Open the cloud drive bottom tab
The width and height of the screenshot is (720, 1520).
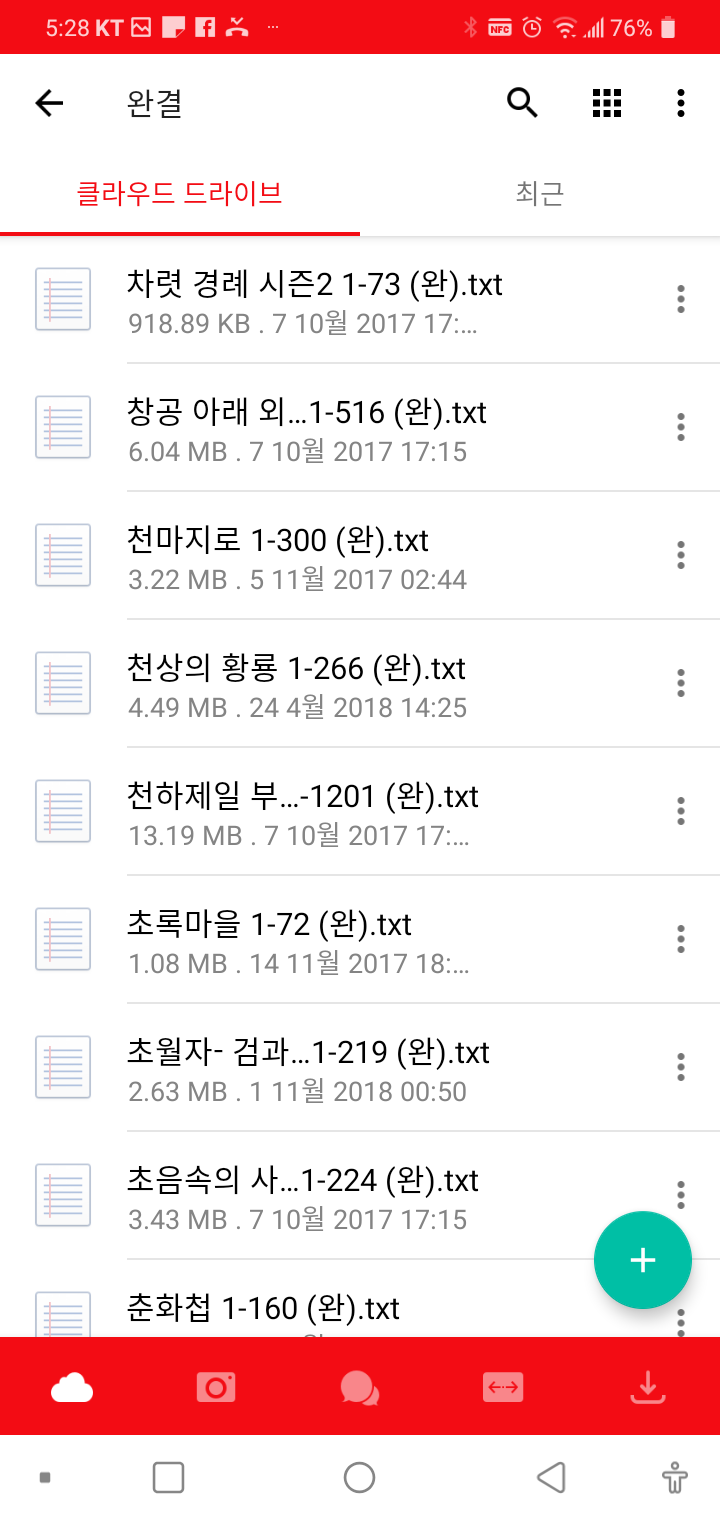pyautogui.click(x=72, y=1387)
